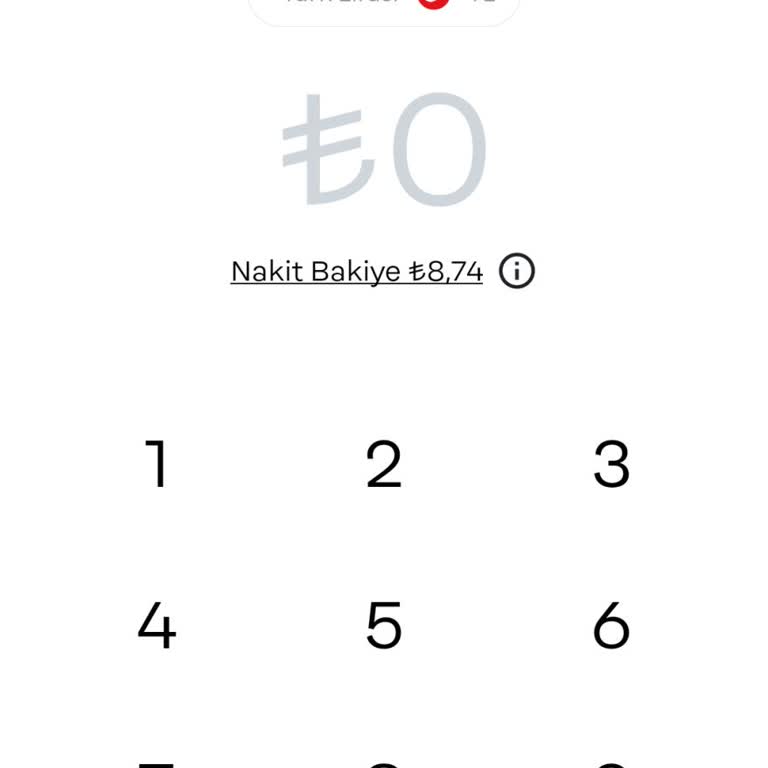Select number 3 on the keypad
The height and width of the screenshot is (768, 768).
click(x=611, y=465)
